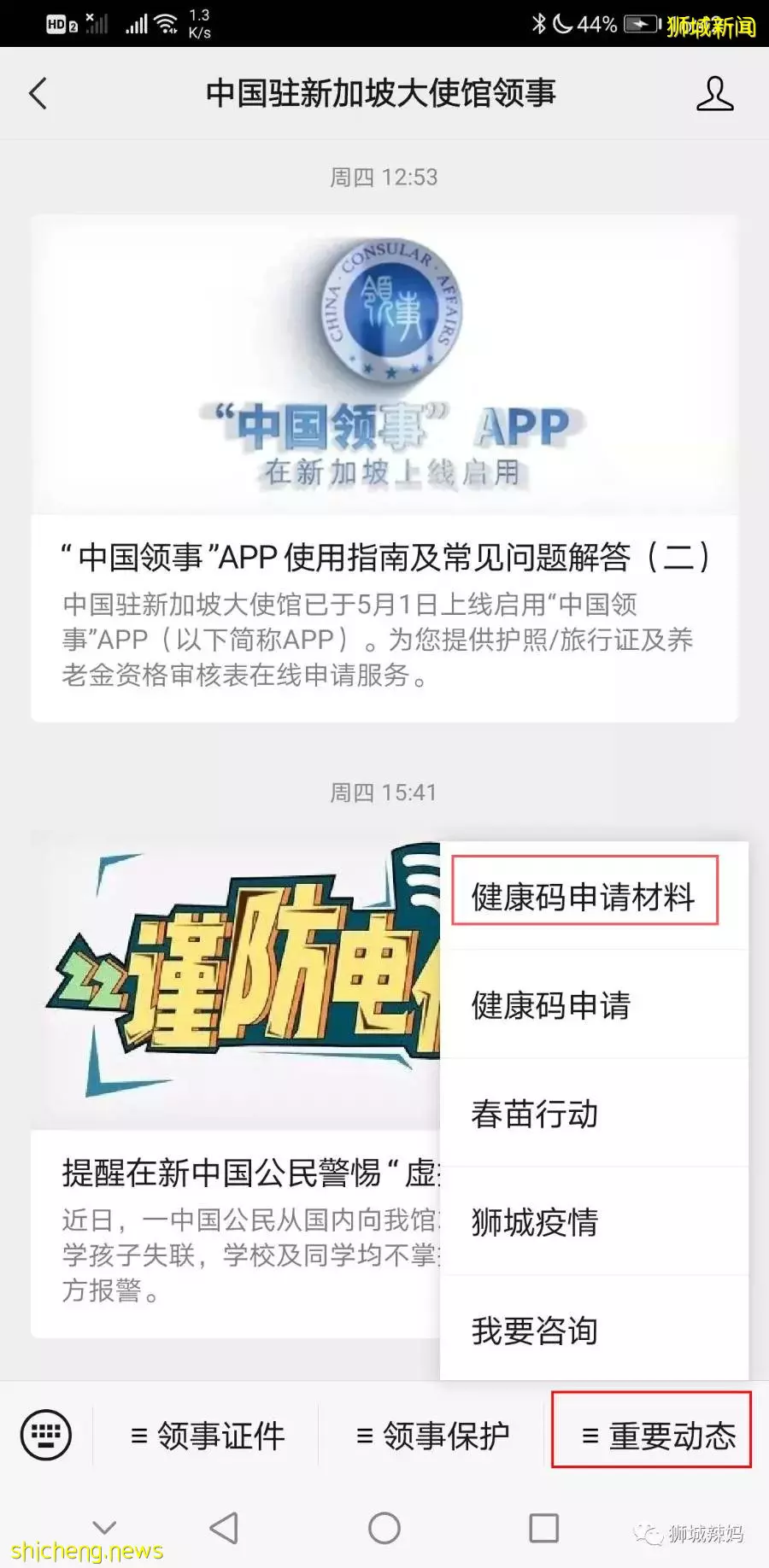Switch to keyboard input mode
769x1568 pixels.
coord(46,1435)
